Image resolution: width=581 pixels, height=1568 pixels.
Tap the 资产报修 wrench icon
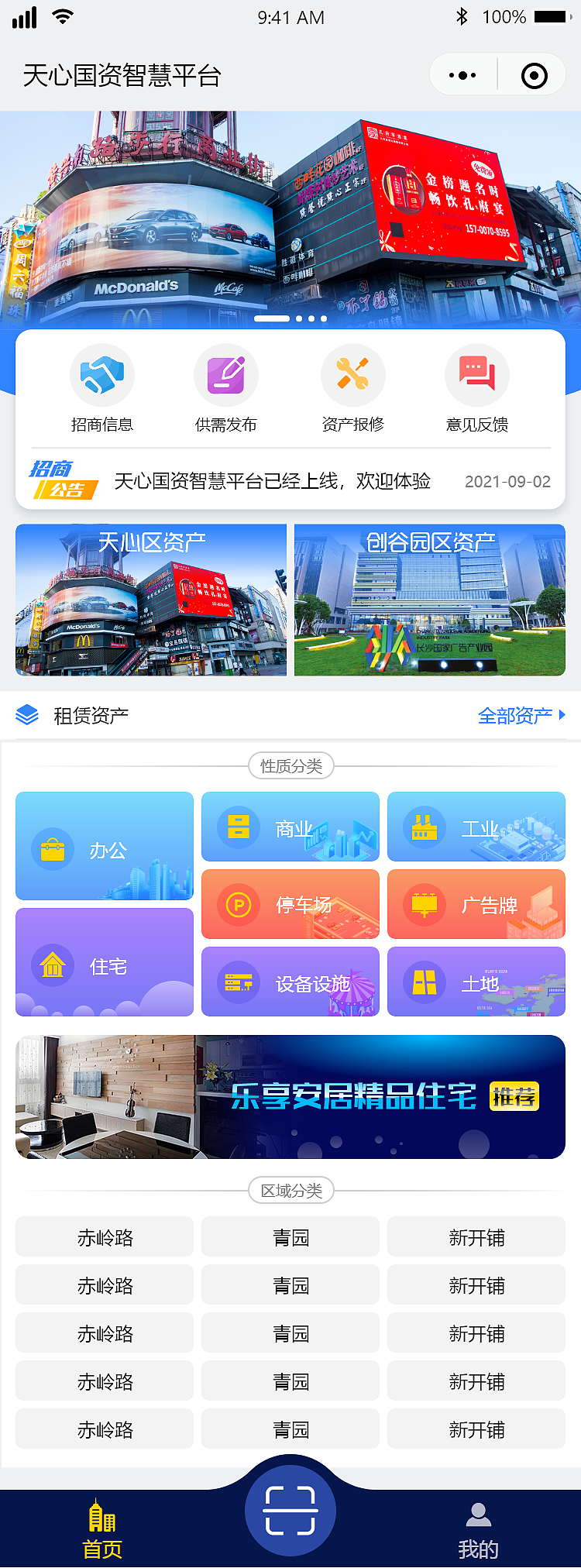tap(352, 375)
